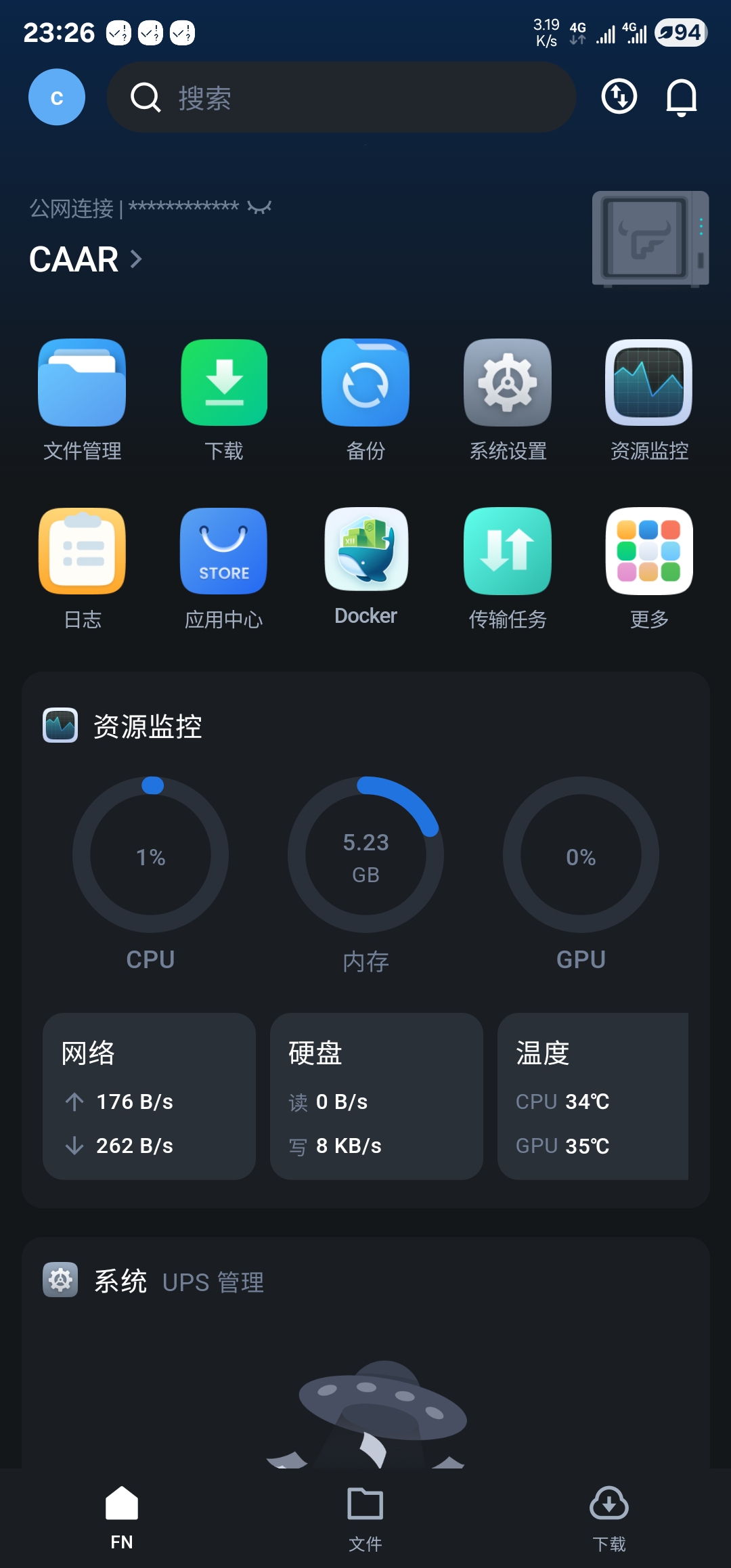Open the 日志 logs app

pyautogui.click(x=82, y=552)
